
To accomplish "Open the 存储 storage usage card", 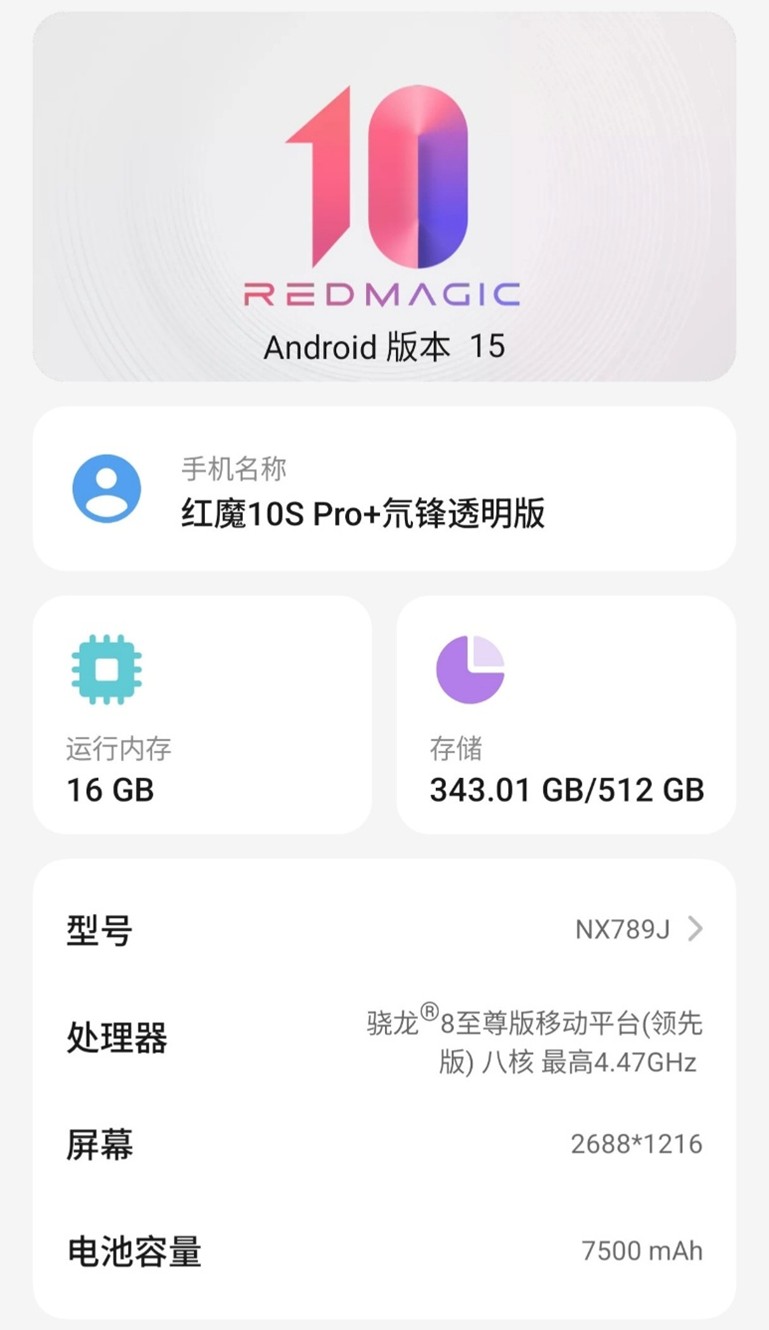I will coord(566,715).
